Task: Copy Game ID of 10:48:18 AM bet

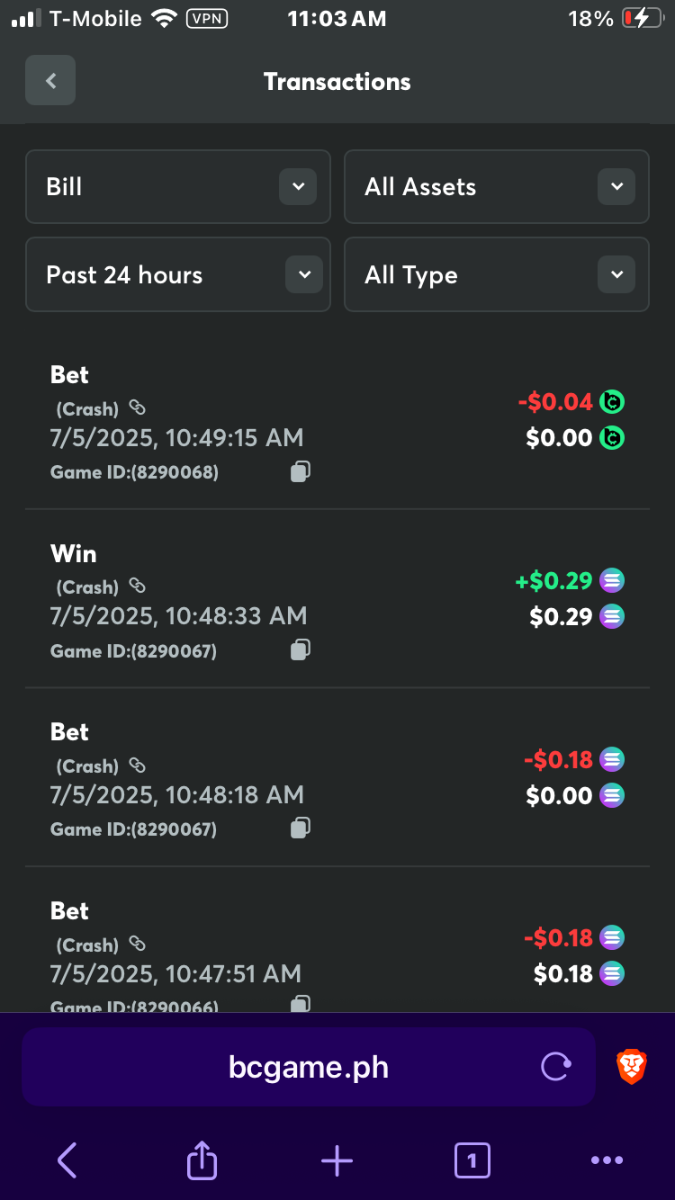Action: point(300,829)
